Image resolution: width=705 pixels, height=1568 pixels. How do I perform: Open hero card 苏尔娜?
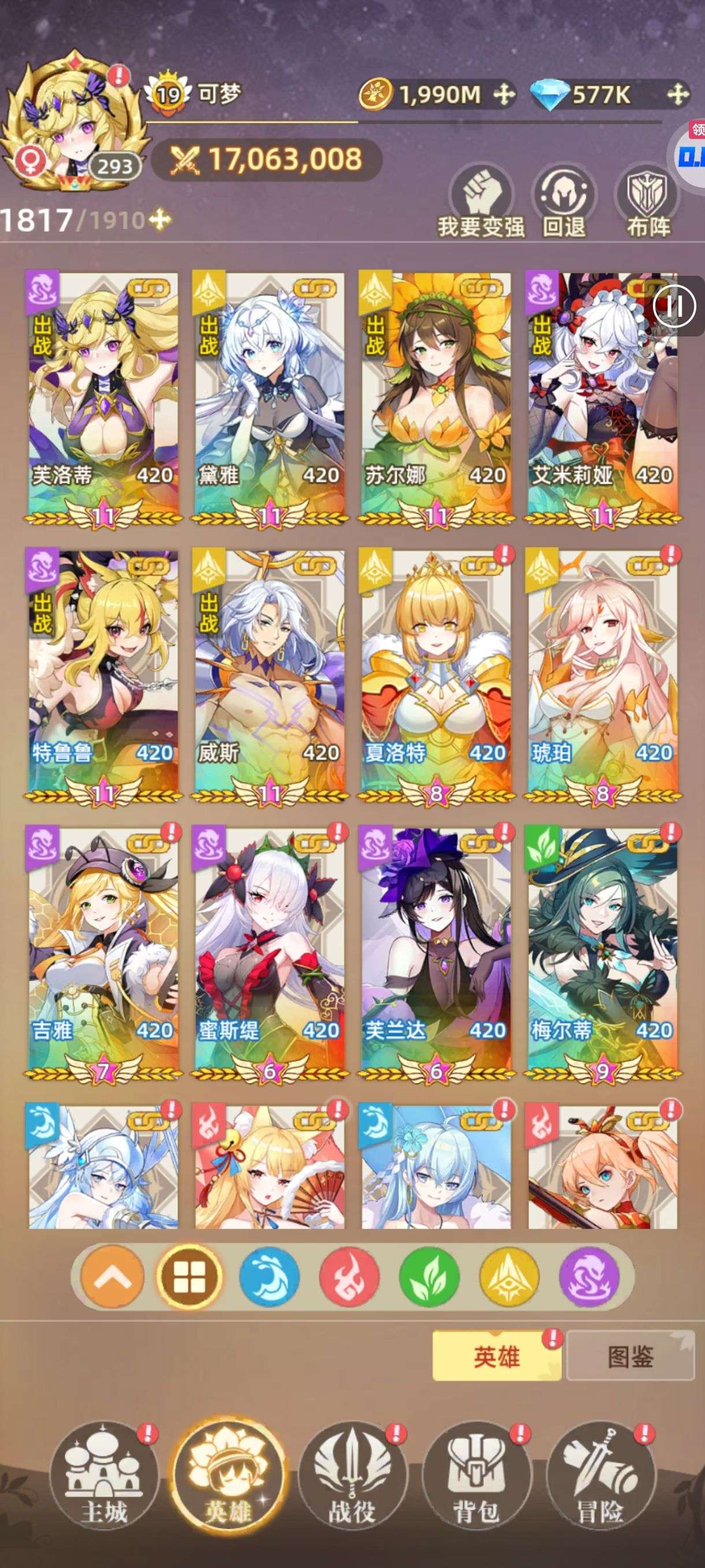[x=436, y=395]
